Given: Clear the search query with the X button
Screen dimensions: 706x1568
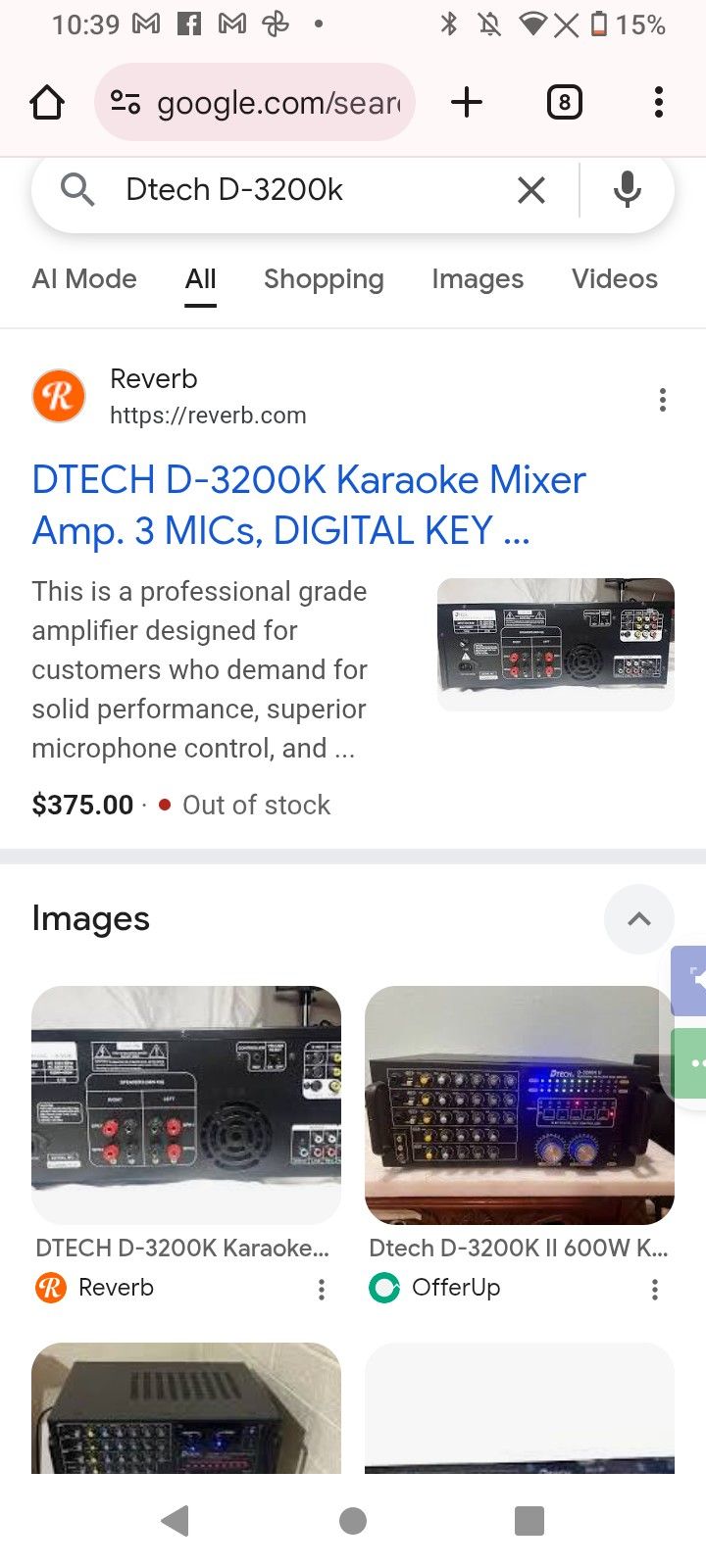Looking at the screenshot, I should click(x=531, y=190).
